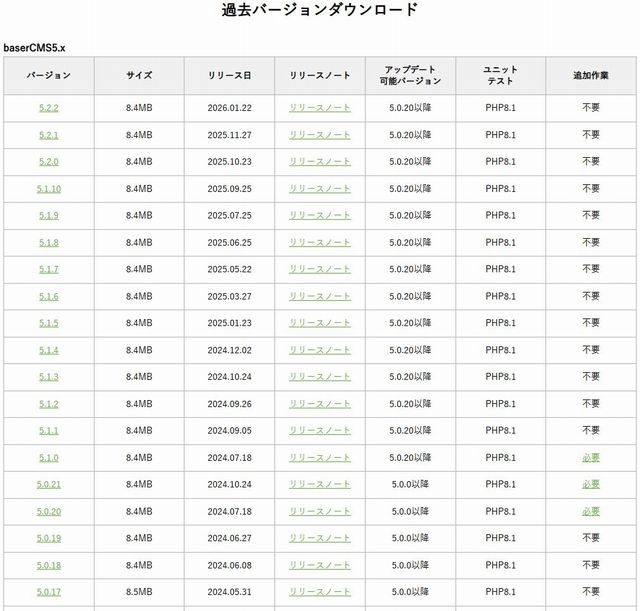Choose version 5.1.4 link

point(49,350)
